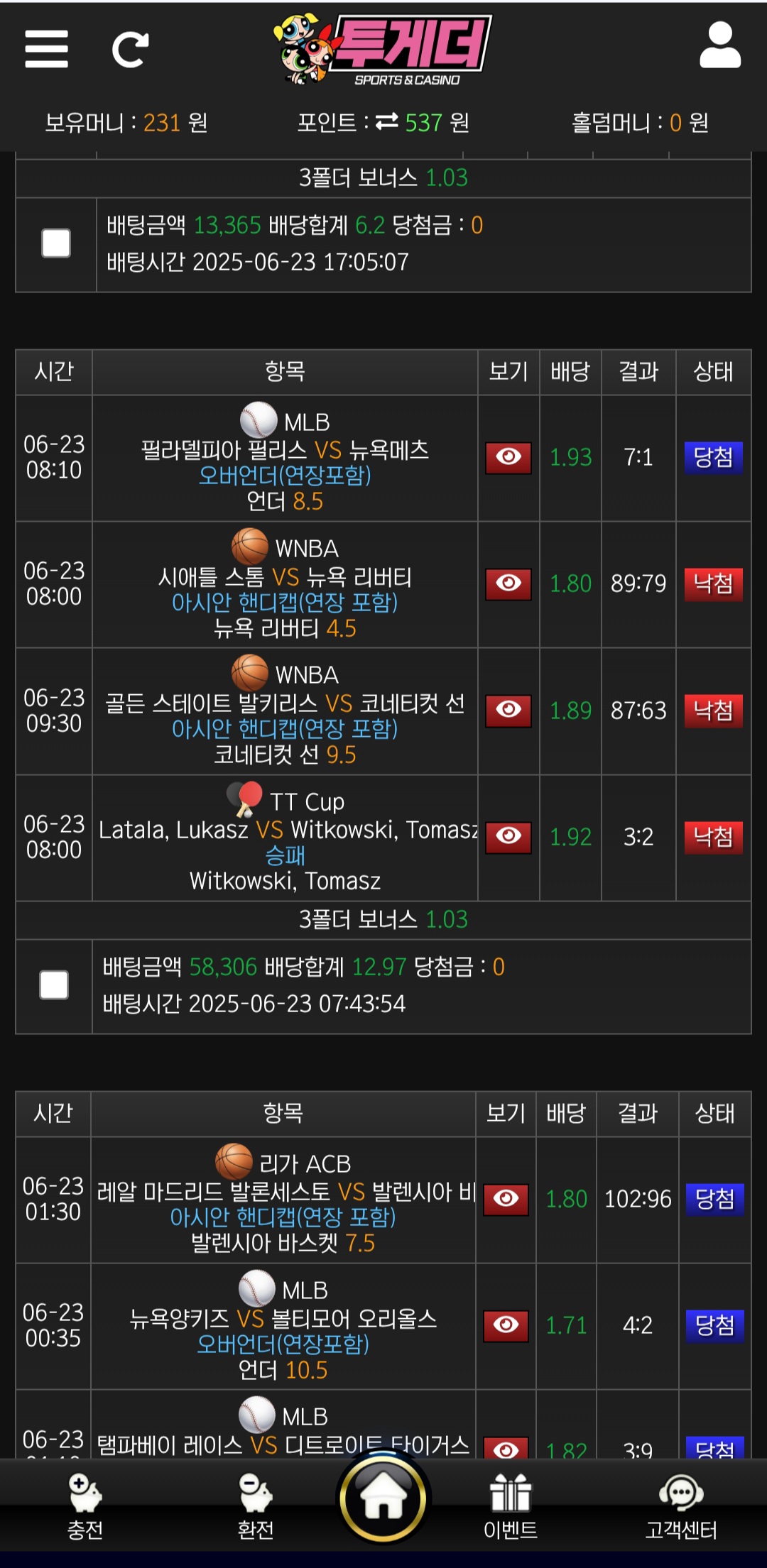Image resolution: width=767 pixels, height=1568 pixels.
Task: View details of the 시애틀 스톰 VS 뉴욕 리버티 game
Action: [508, 583]
